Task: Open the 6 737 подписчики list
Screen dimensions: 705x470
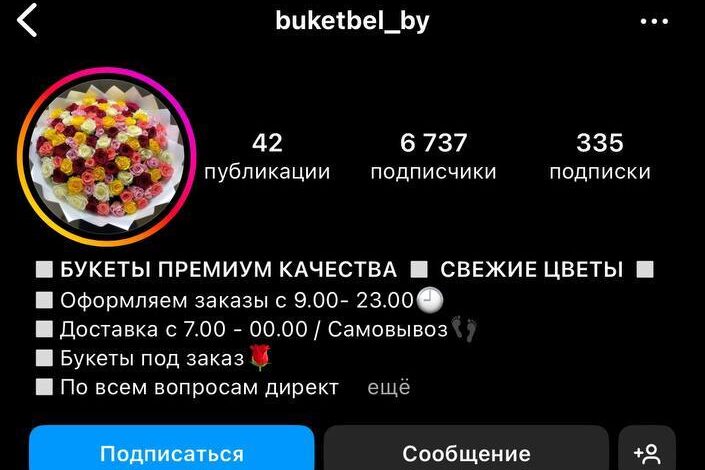Action: [x=433, y=156]
